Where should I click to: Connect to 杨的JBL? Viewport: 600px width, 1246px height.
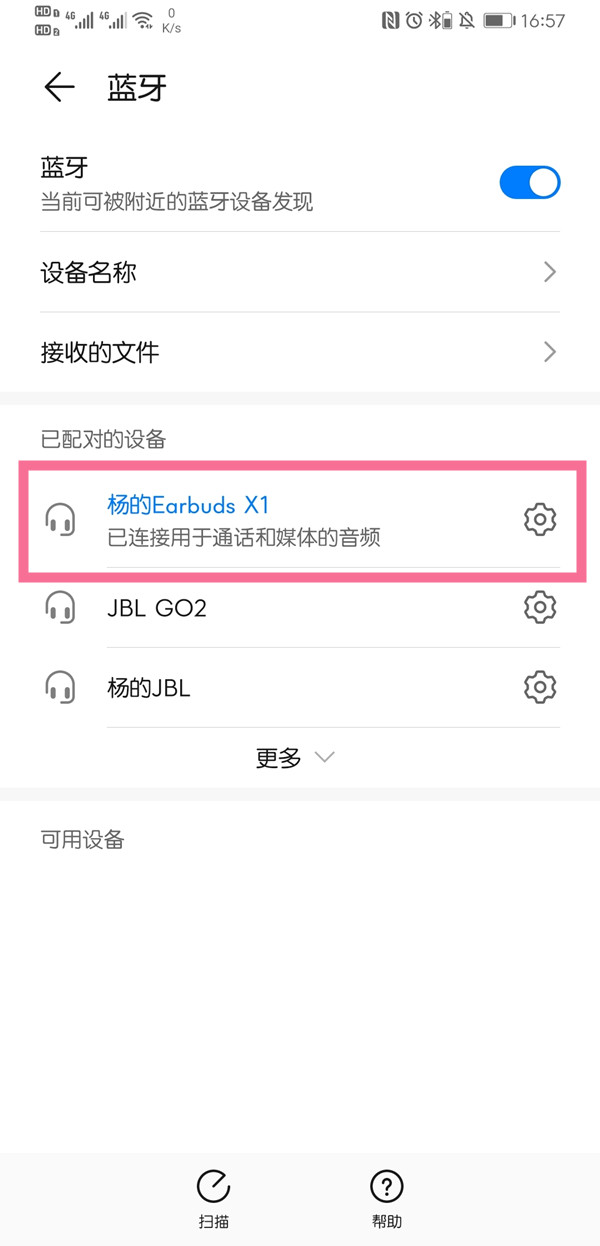270,687
